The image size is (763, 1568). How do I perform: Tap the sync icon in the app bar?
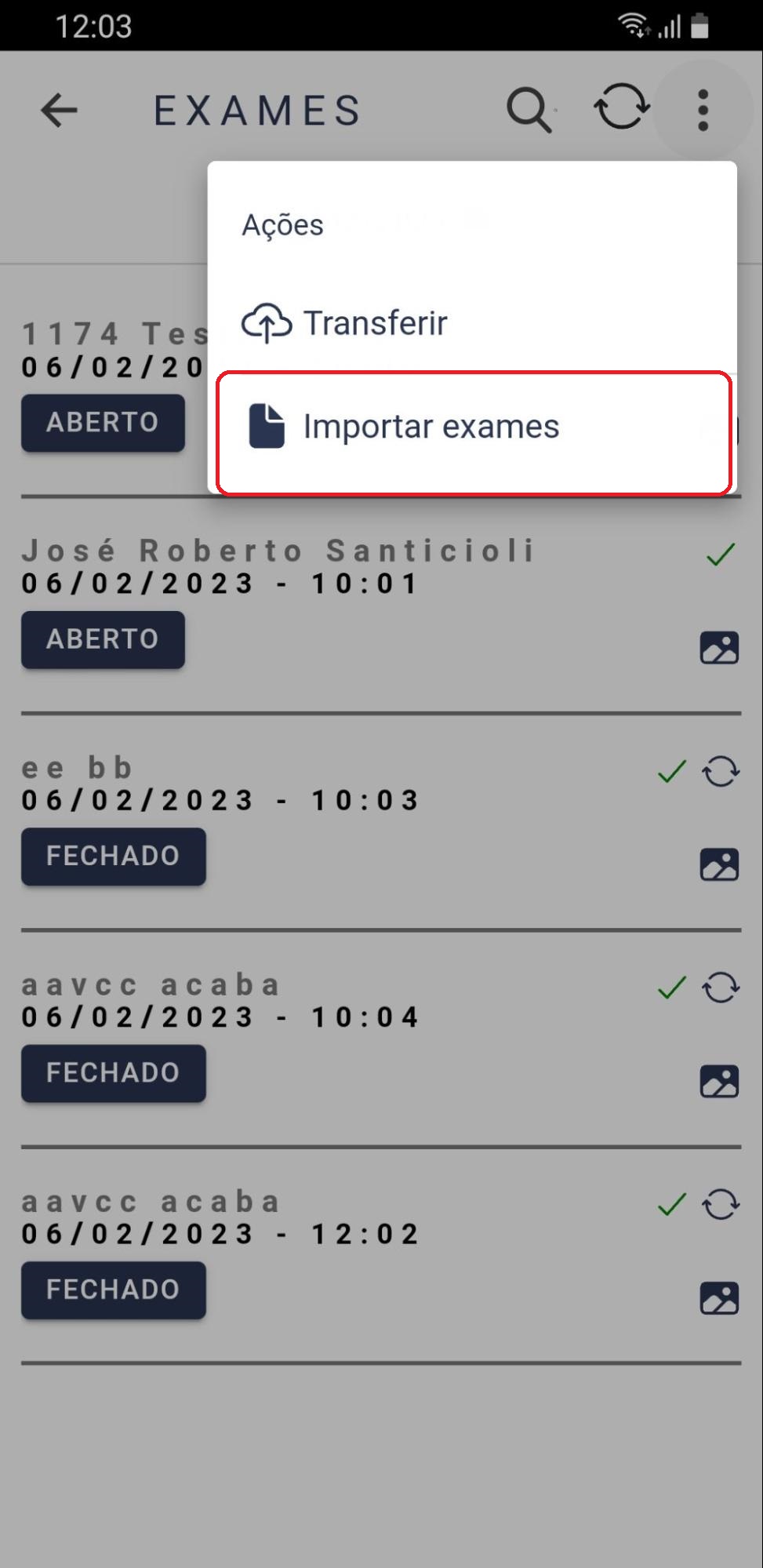(622, 107)
